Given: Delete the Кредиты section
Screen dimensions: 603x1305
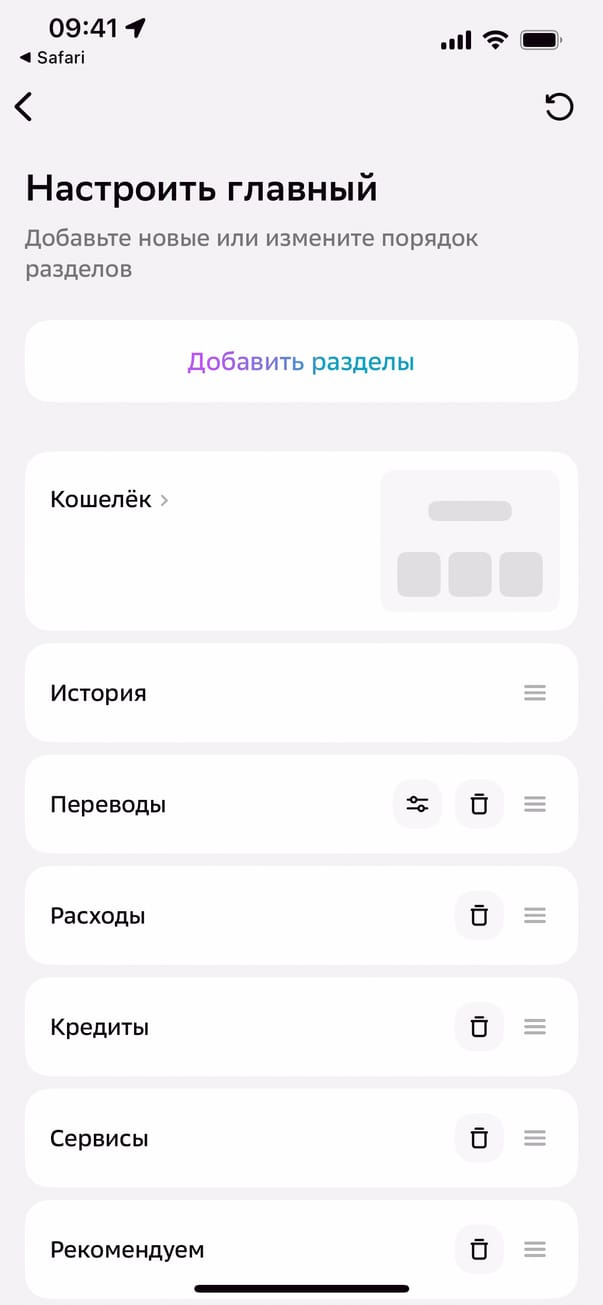Looking at the screenshot, I should [x=479, y=1026].
